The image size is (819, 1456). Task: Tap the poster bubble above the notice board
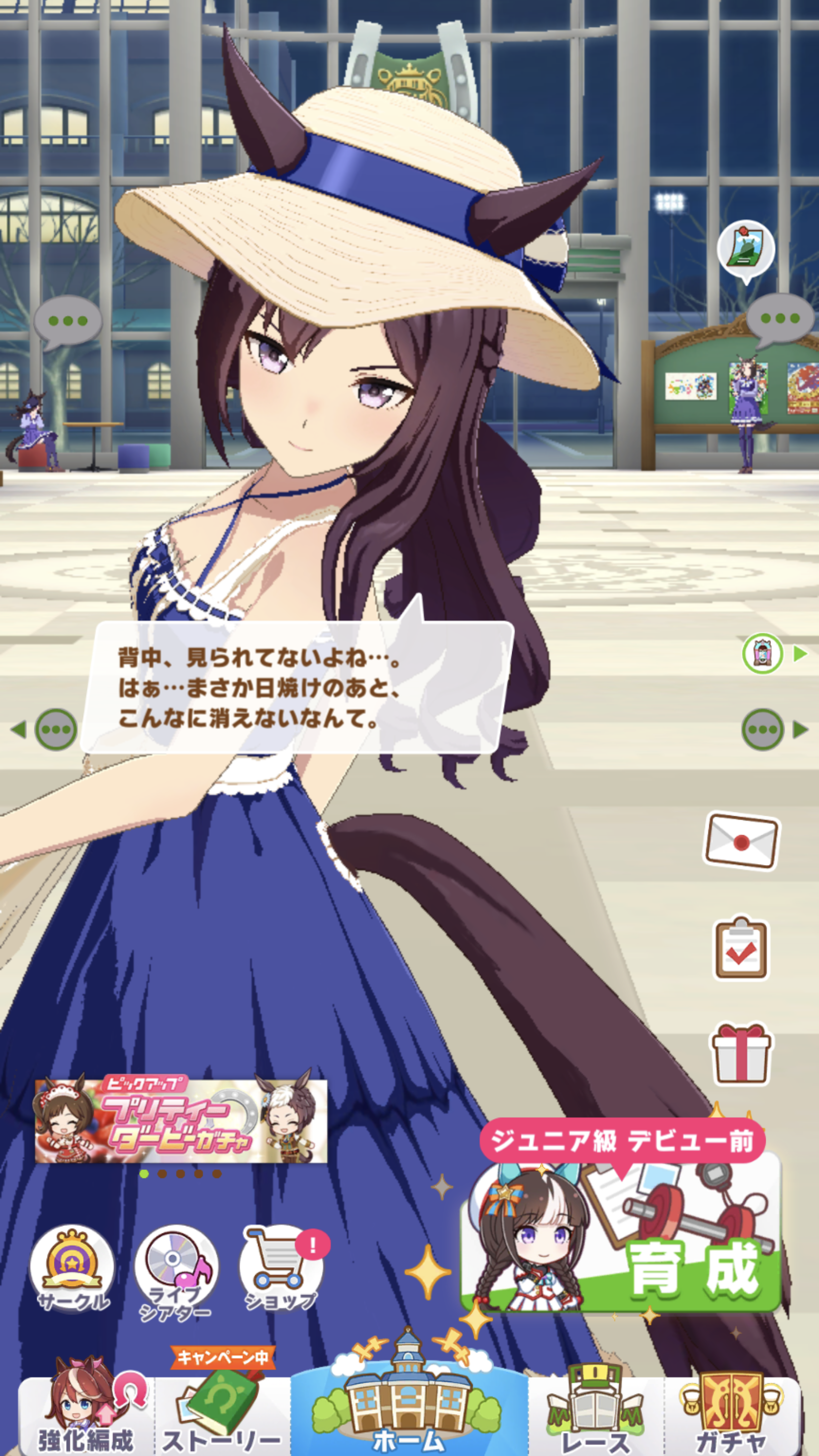pos(746,249)
